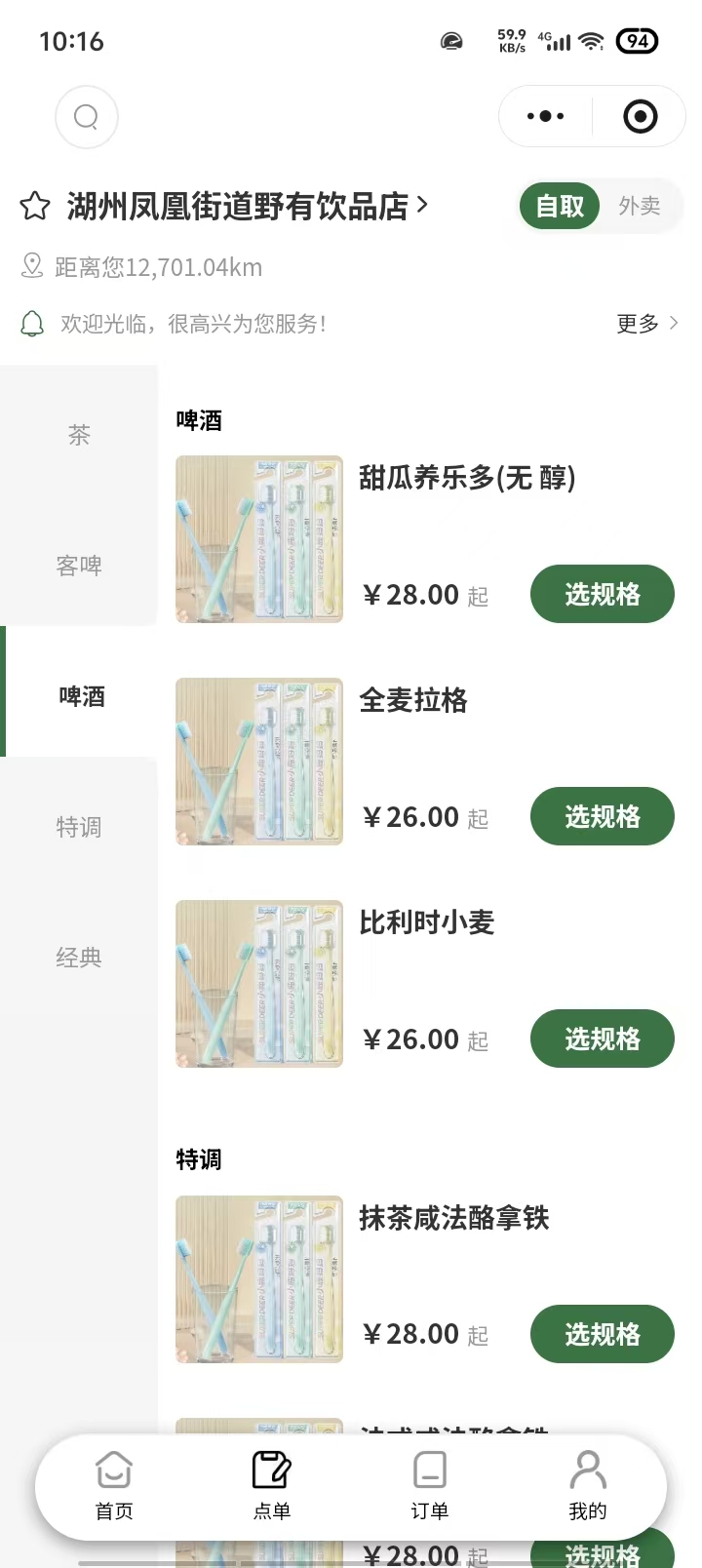Open the 订单 orders tab
Screen dimensions: 702x1568
[x=429, y=1486]
